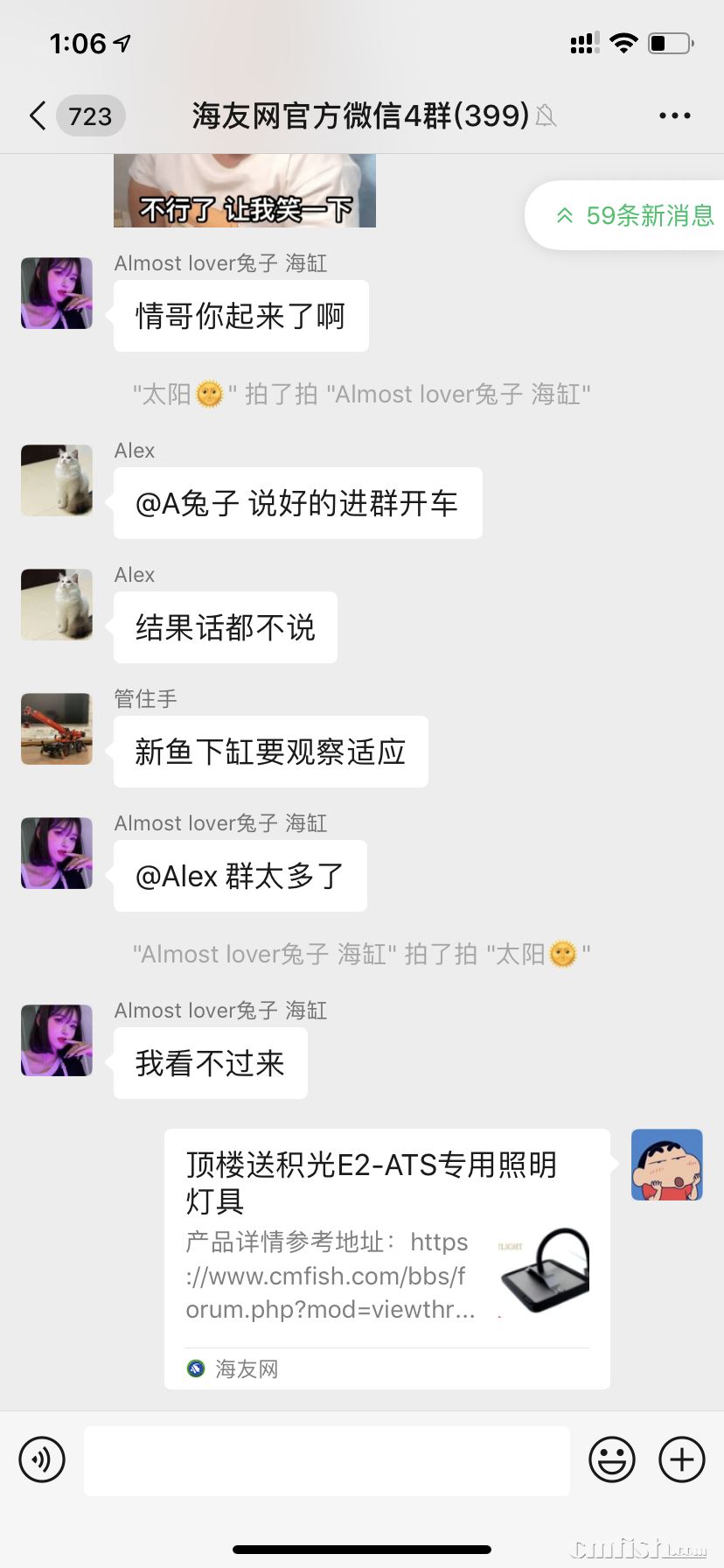Viewport: 724px width, 1568px height.
Task: Tap the message text field
Action: point(326,1459)
